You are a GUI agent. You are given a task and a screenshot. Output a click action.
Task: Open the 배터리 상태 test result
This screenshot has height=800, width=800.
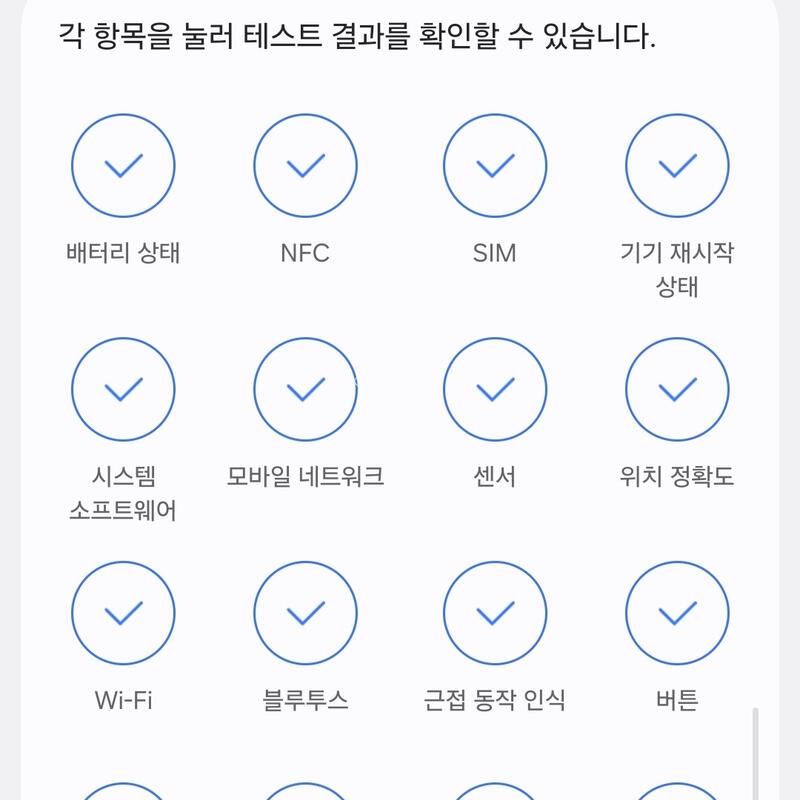pos(123,166)
